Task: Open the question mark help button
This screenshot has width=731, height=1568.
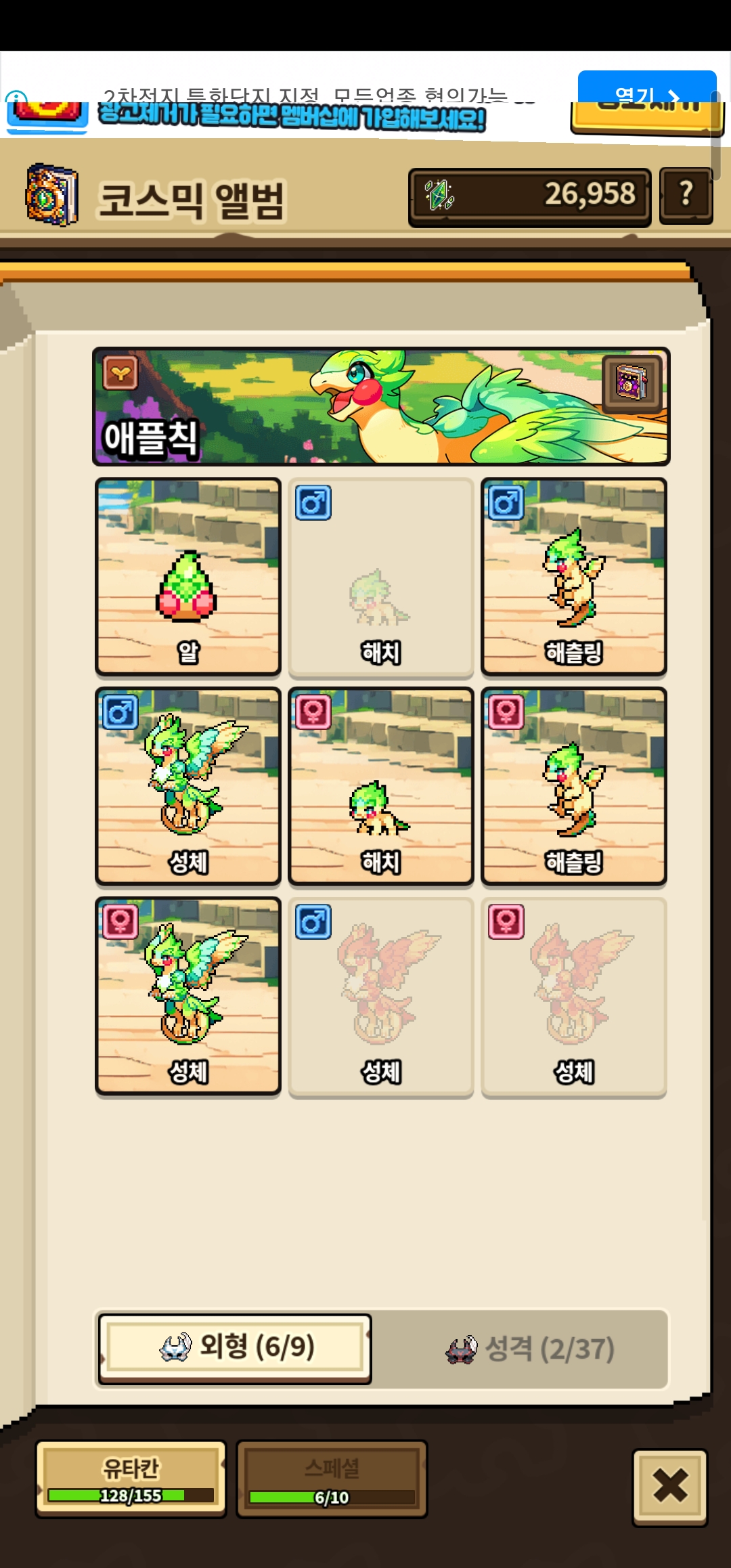Action: pyautogui.click(x=686, y=196)
